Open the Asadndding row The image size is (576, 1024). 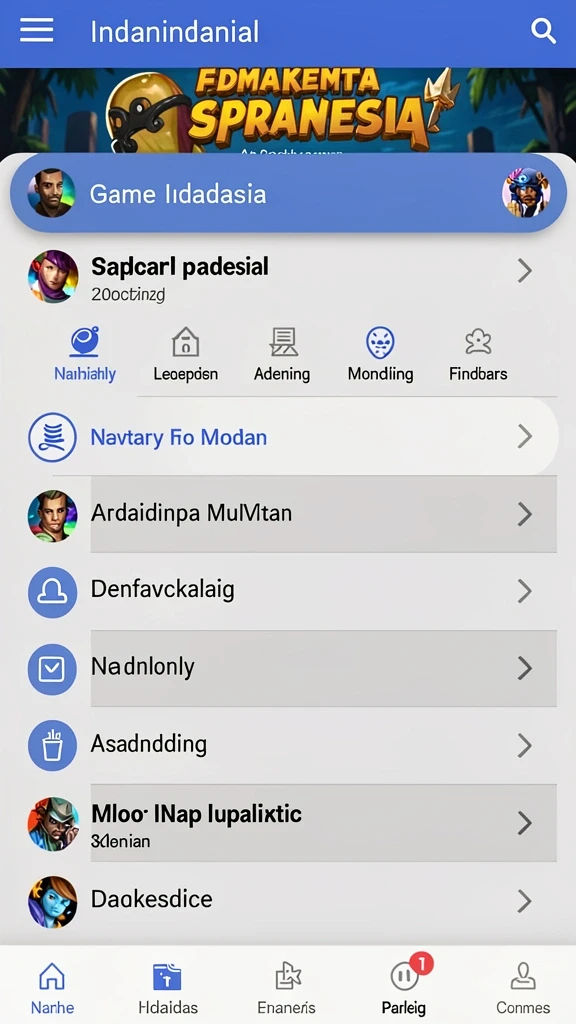click(288, 745)
